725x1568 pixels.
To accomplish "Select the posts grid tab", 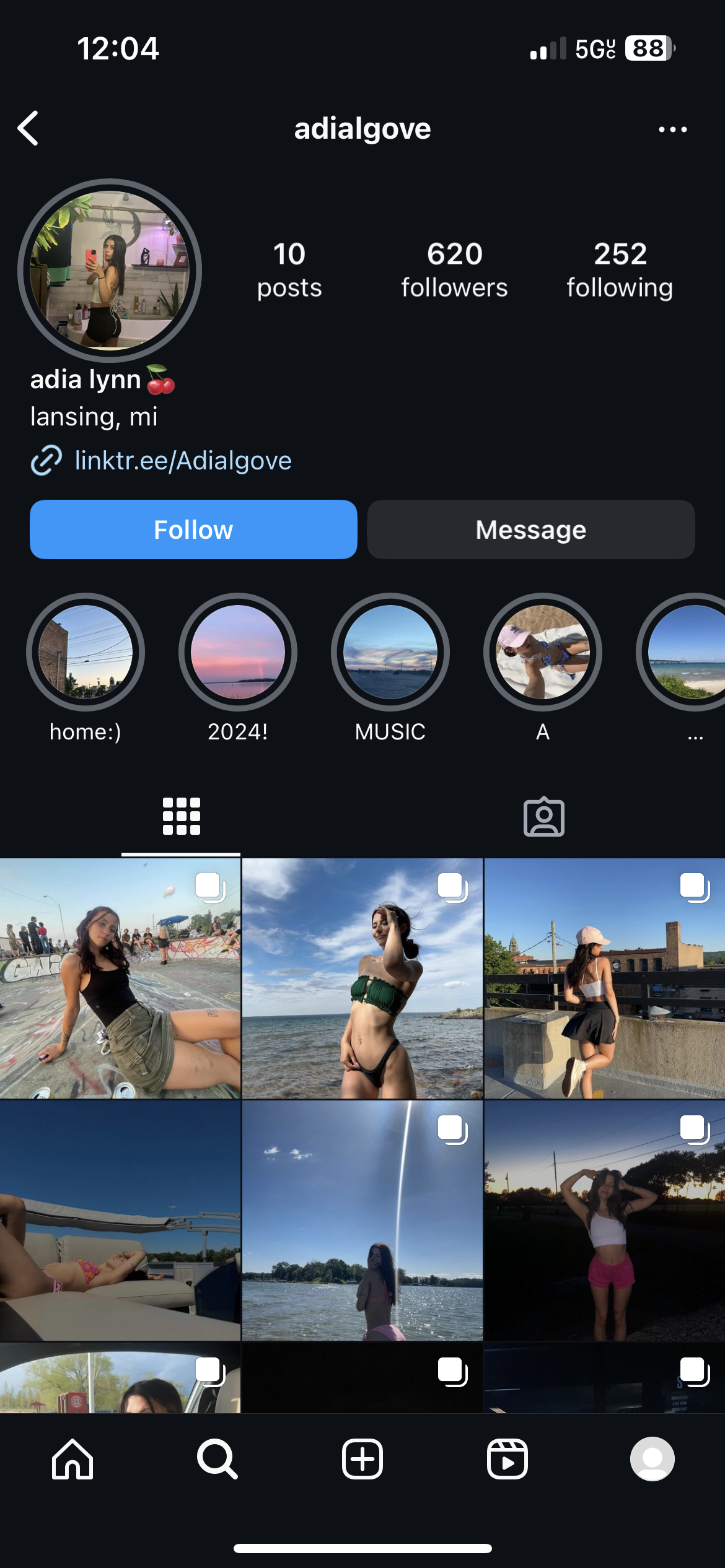I will (x=181, y=816).
